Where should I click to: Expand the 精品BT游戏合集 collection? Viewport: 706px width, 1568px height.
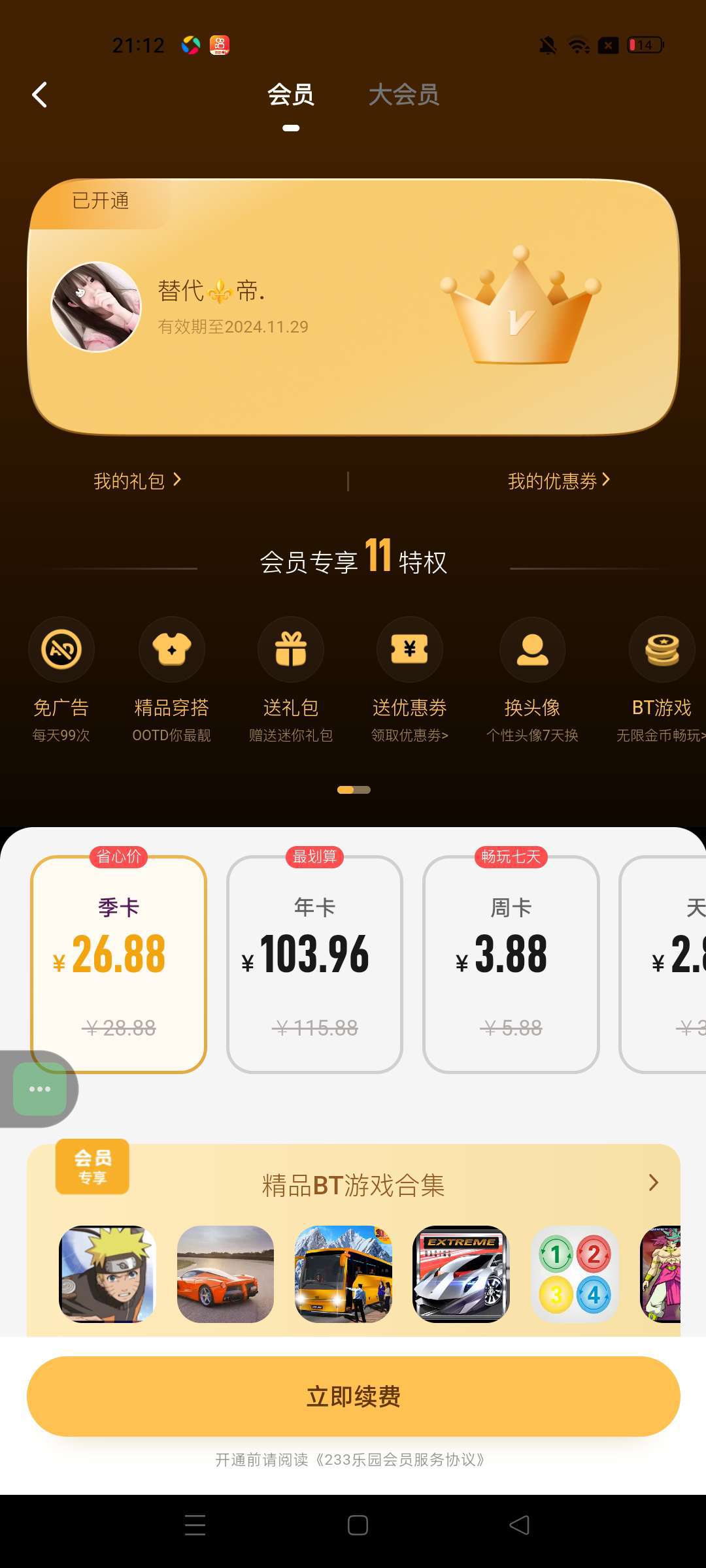click(x=652, y=1183)
